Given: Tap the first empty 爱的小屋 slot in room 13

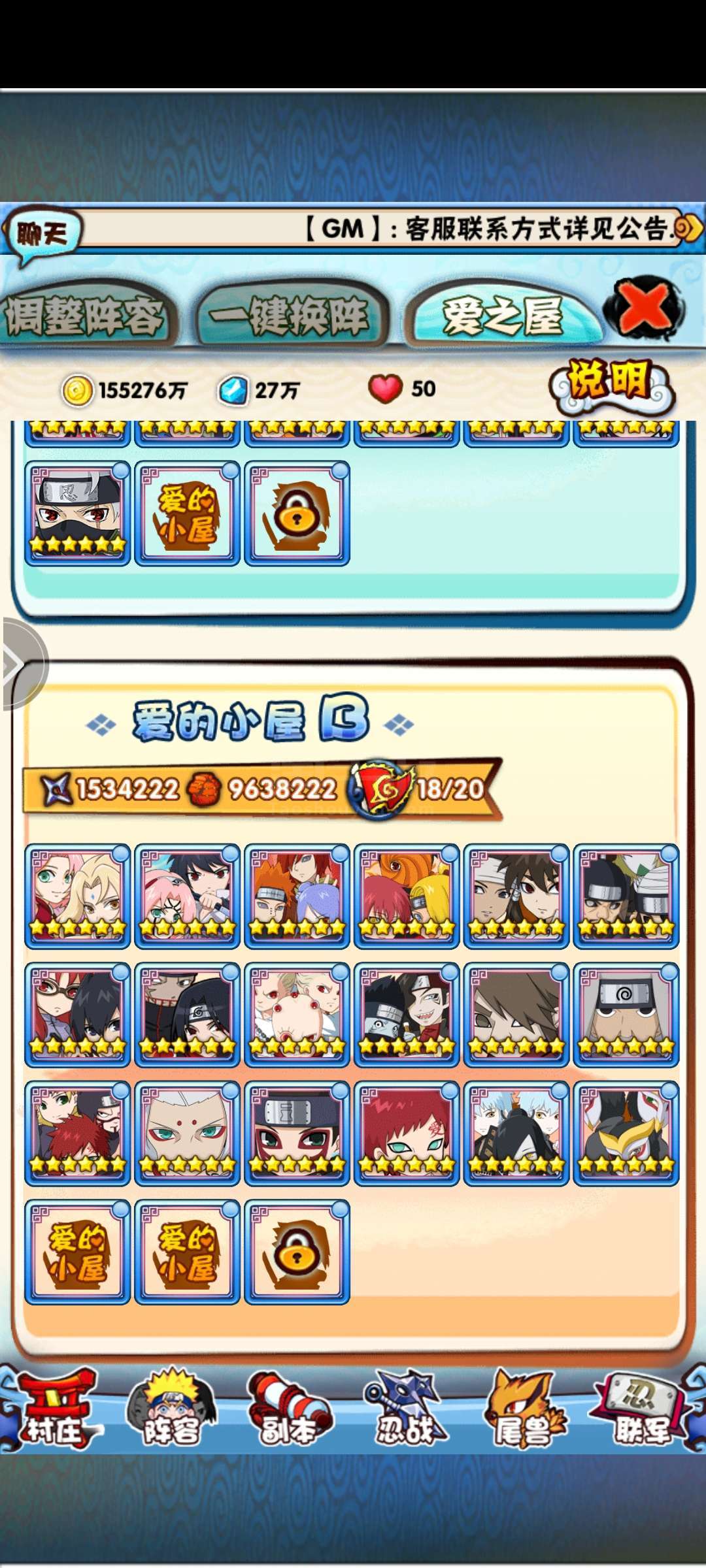Looking at the screenshot, I should pyautogui.click(x=78, y=1252).
